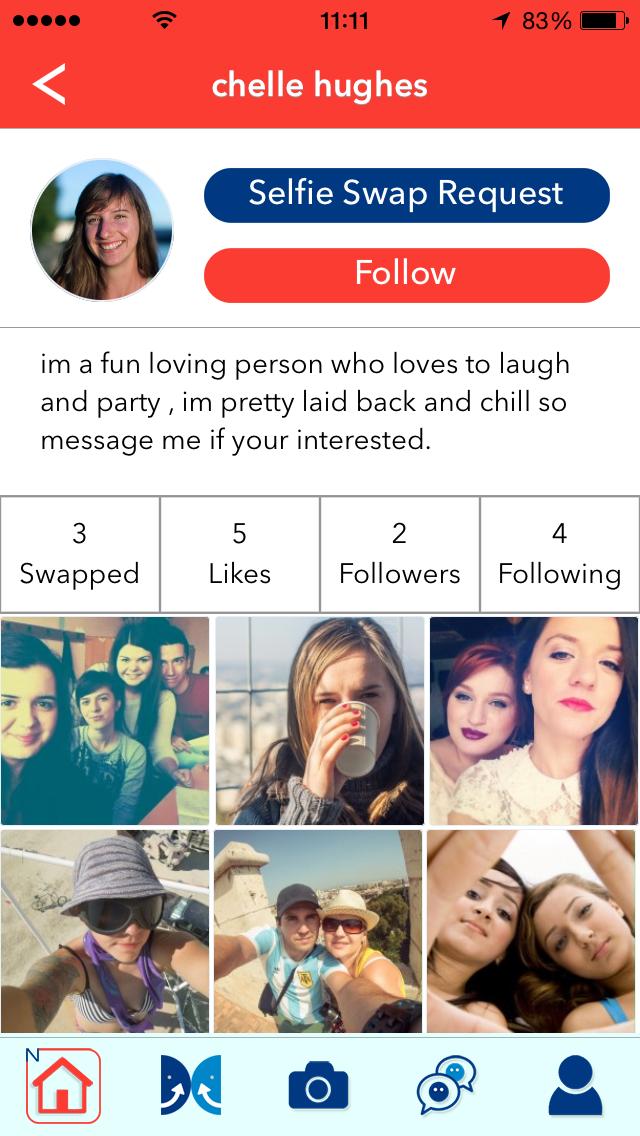Open the 5 Likes list
The width and height of the screenshot is (640, 1136).
point(240,554)
